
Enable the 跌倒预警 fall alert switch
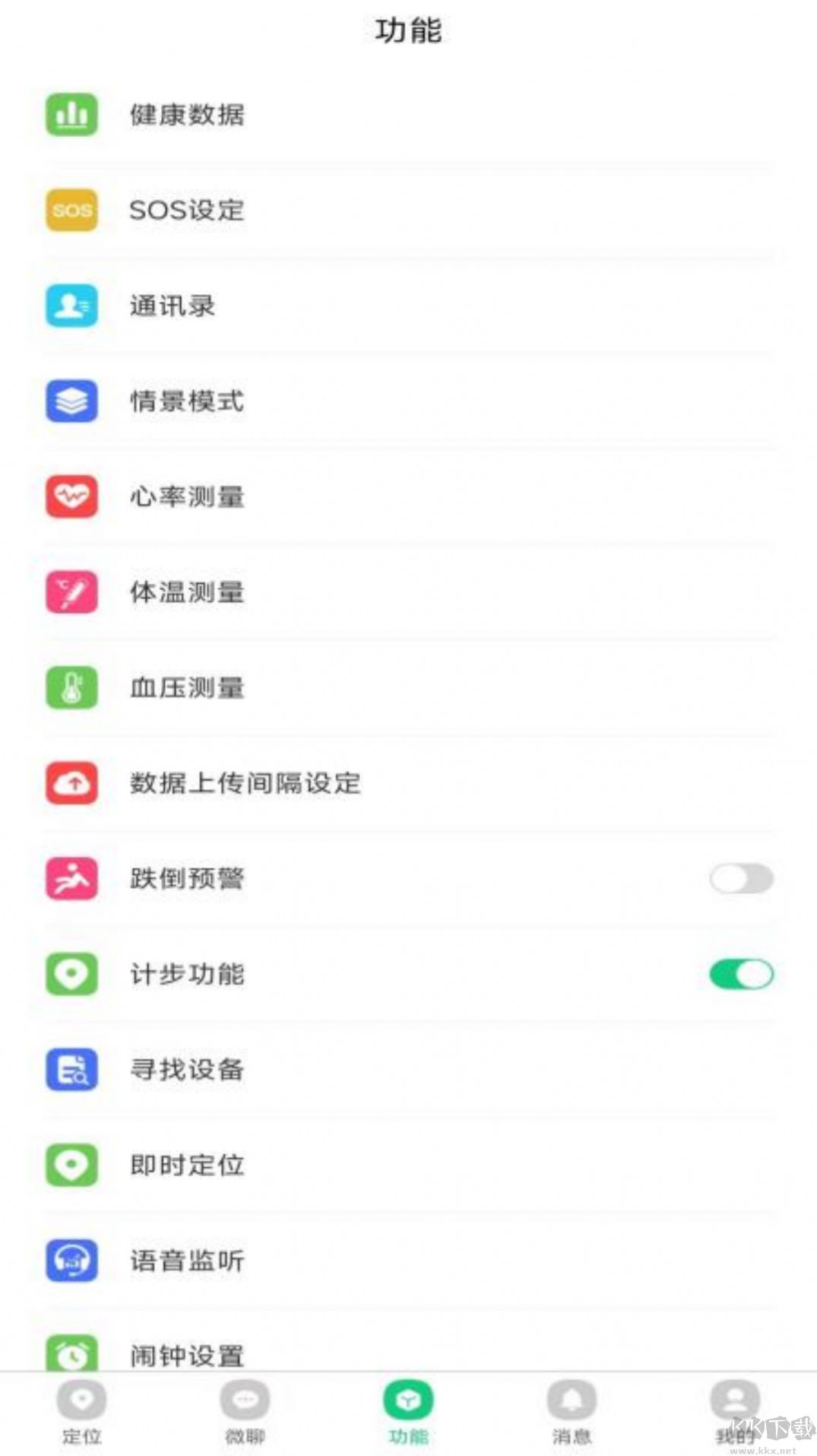coord(741,879)
